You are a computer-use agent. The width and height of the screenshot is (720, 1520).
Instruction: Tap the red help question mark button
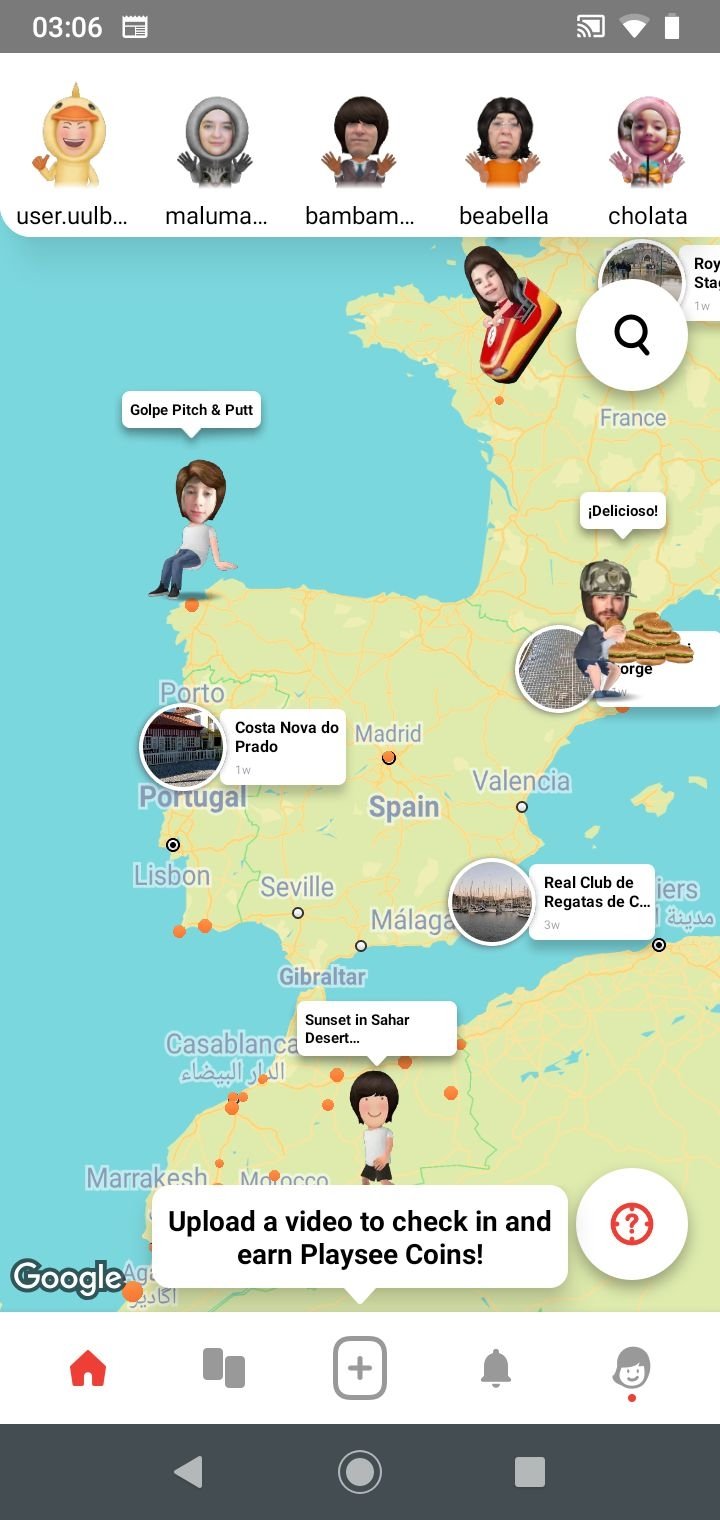coord(632,1223)
